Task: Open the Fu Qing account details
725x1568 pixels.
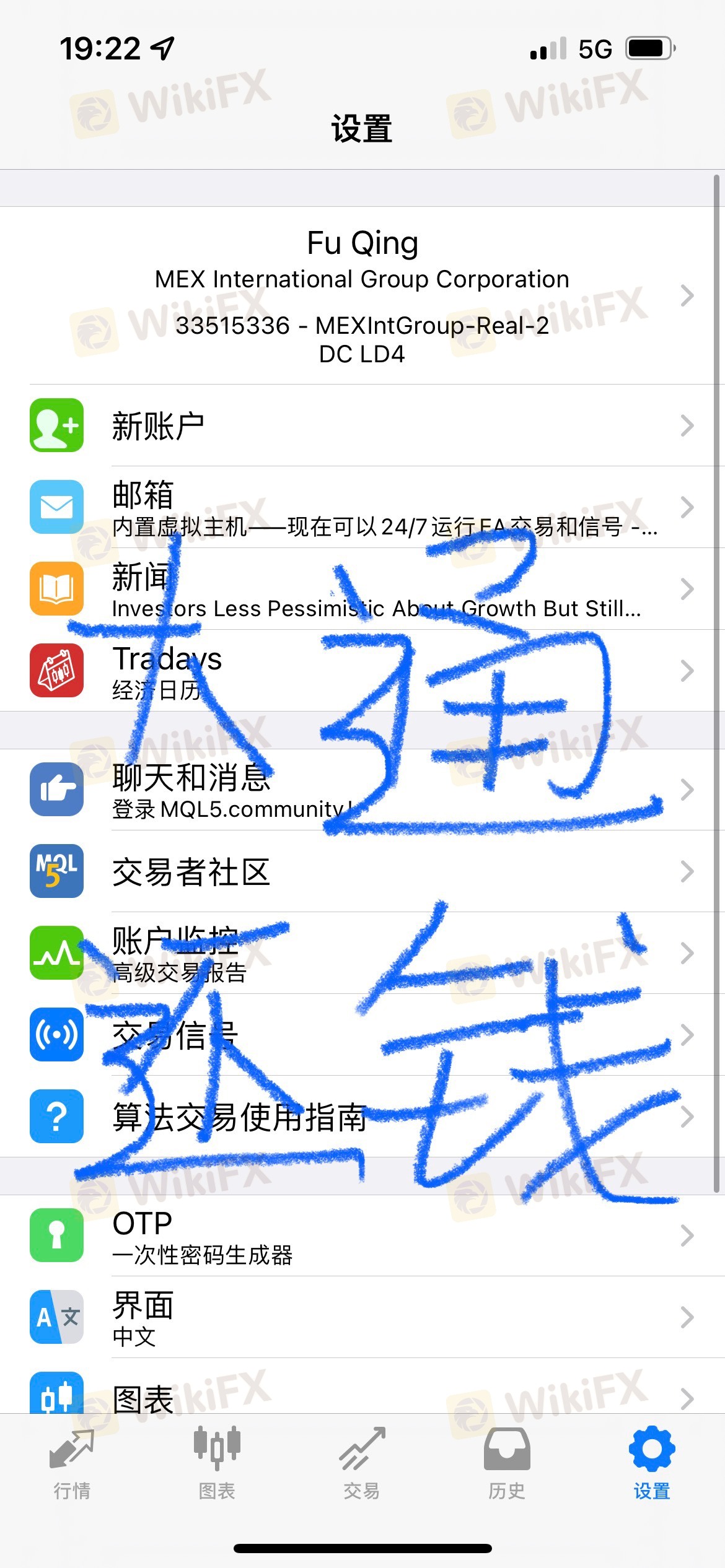Action: [362, 295]
